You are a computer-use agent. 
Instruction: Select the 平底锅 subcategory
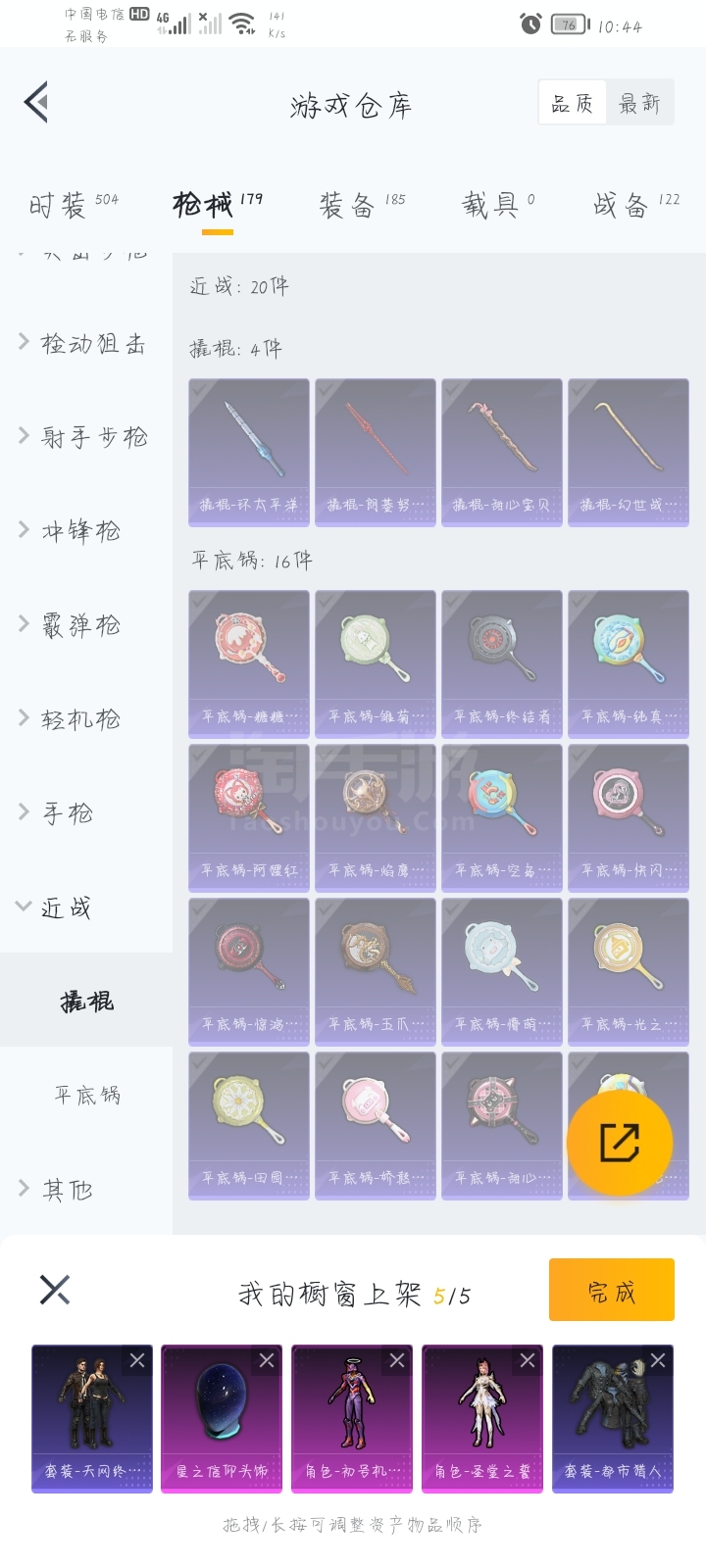tap(87, 1095)
